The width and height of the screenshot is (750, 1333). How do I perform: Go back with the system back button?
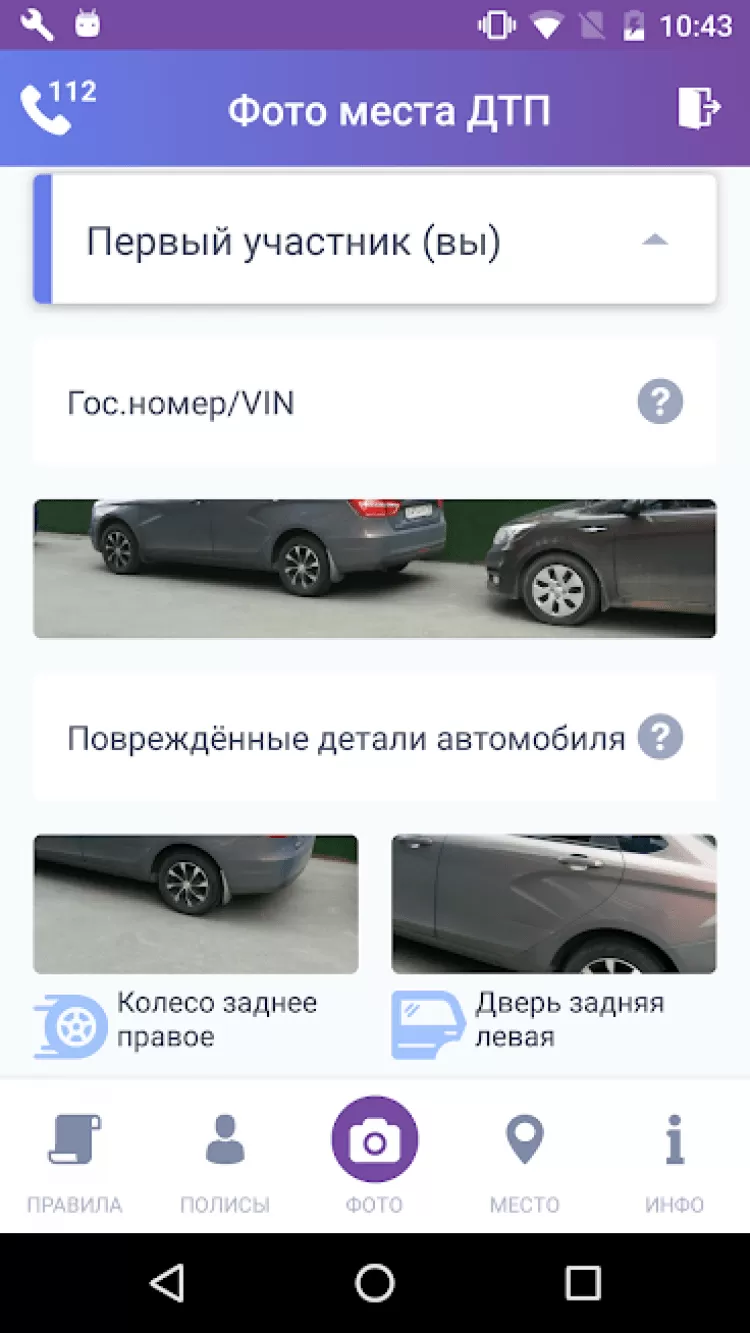167,1282
